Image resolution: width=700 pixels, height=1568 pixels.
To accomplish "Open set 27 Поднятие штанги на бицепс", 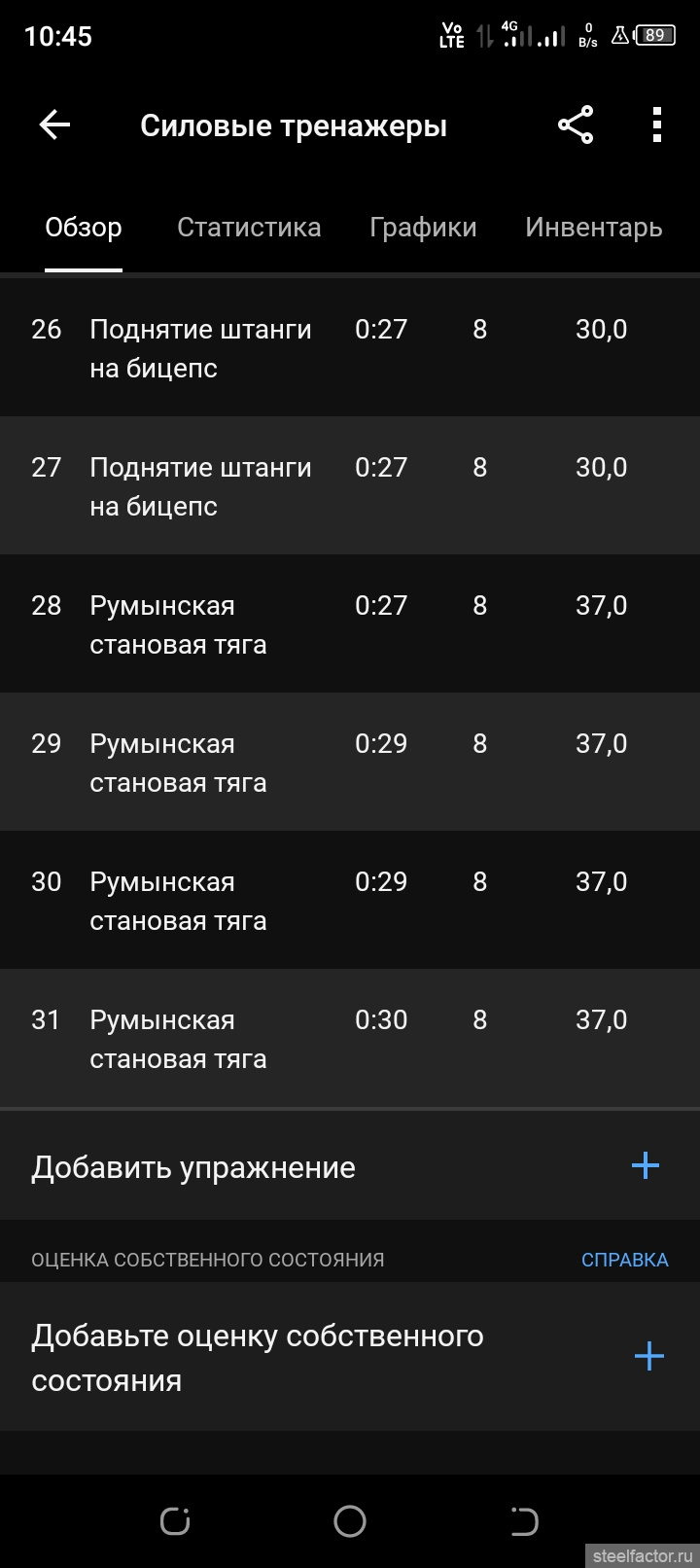I will [350, 486].
